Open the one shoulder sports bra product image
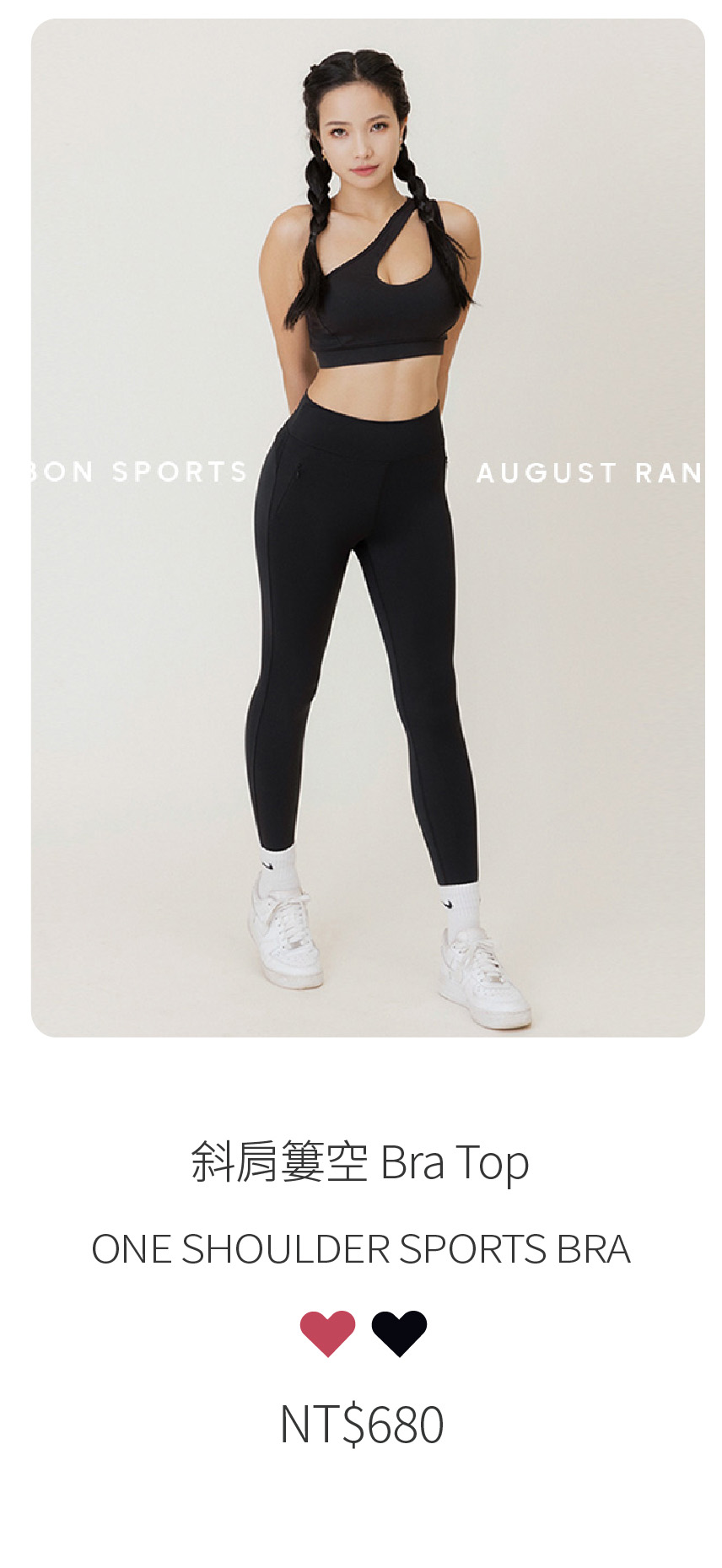This screenshot has width=722, height=1568. pos(368,528)
